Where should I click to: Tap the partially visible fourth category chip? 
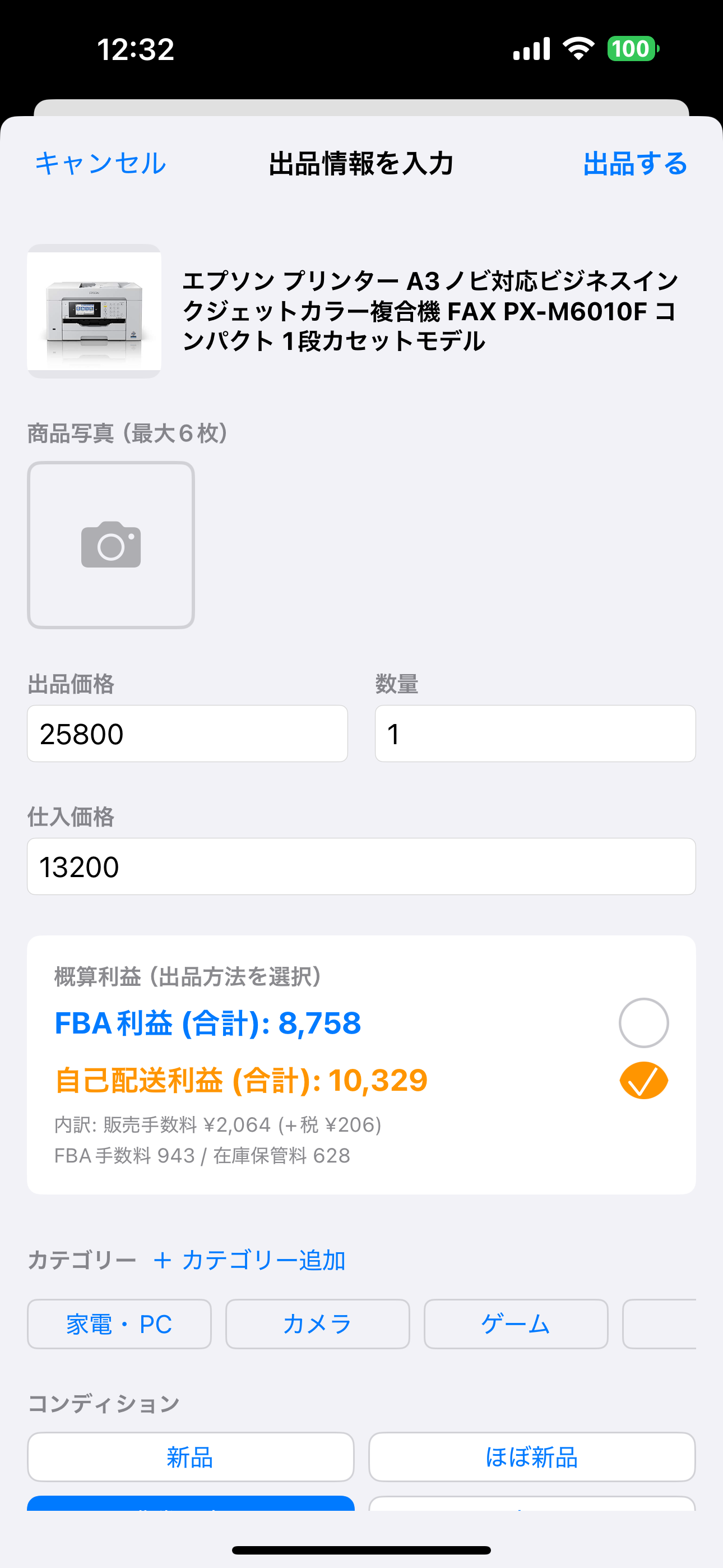pos(675,1324)
